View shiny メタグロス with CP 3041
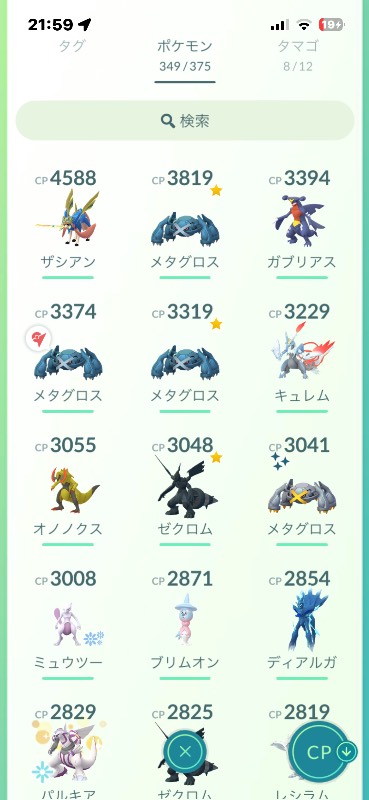The width and height of the screenshot is (369, 800). [x=302, y=491]
